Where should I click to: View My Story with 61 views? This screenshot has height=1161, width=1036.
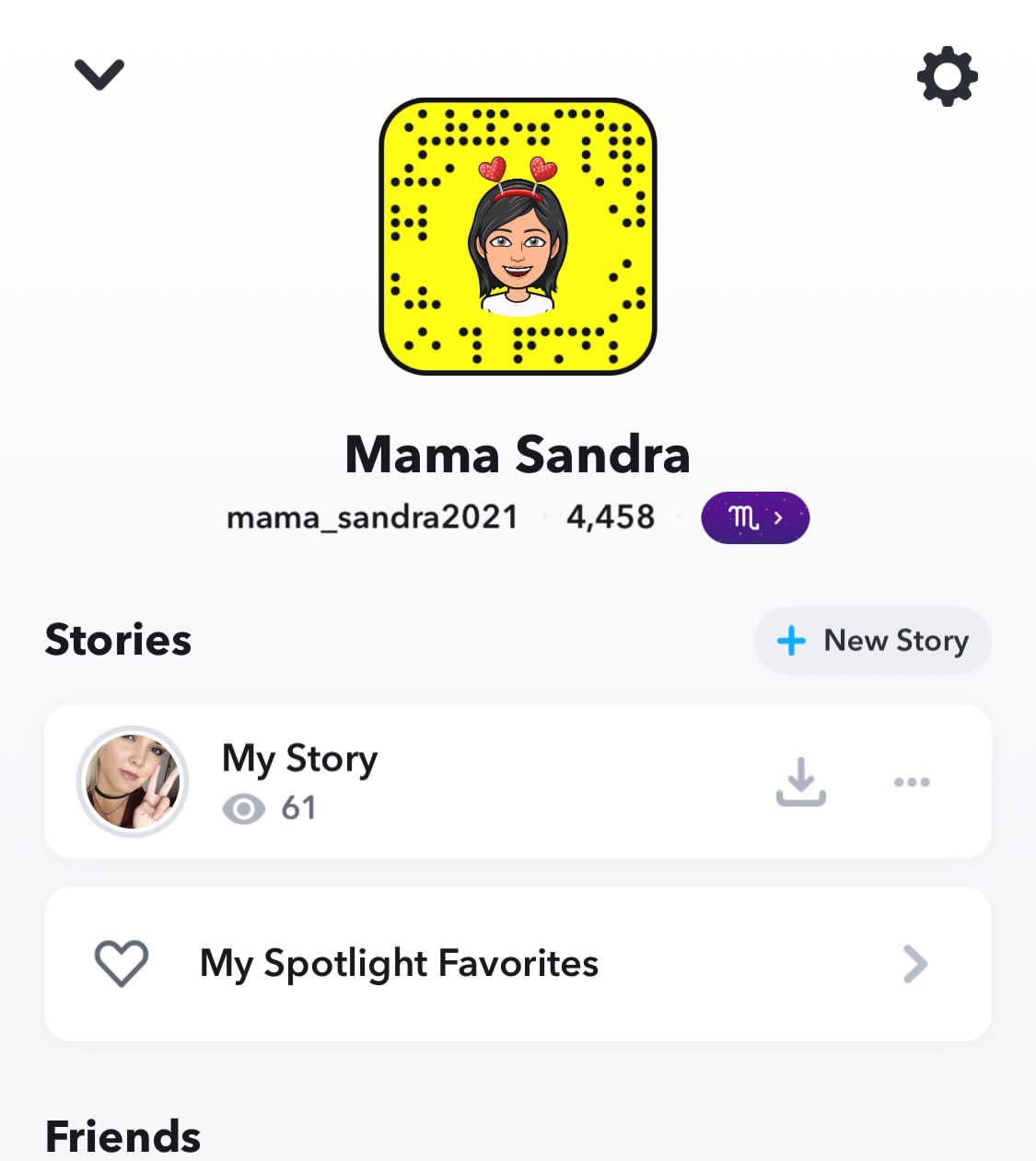coord(300,782)
